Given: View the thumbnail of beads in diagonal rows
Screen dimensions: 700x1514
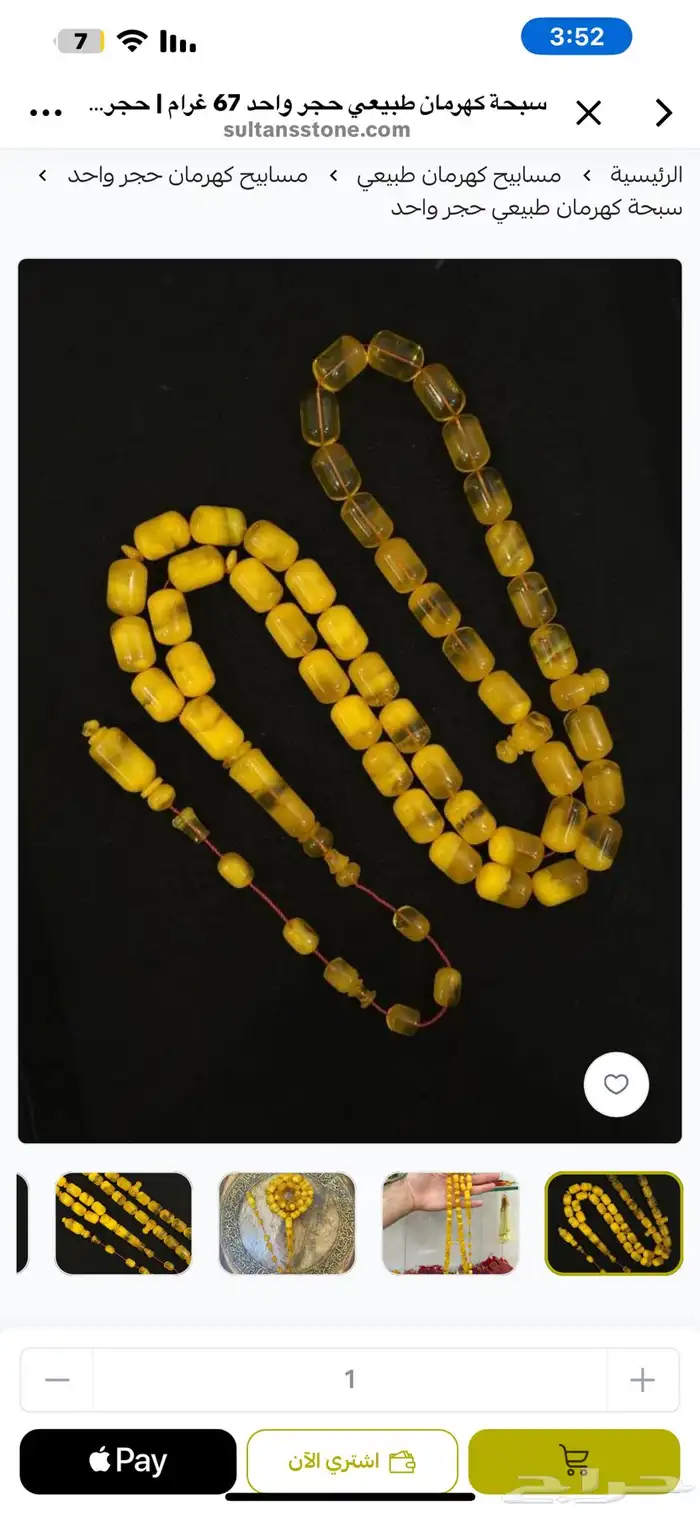Looking at the screenshot, I should (123, 1223).
